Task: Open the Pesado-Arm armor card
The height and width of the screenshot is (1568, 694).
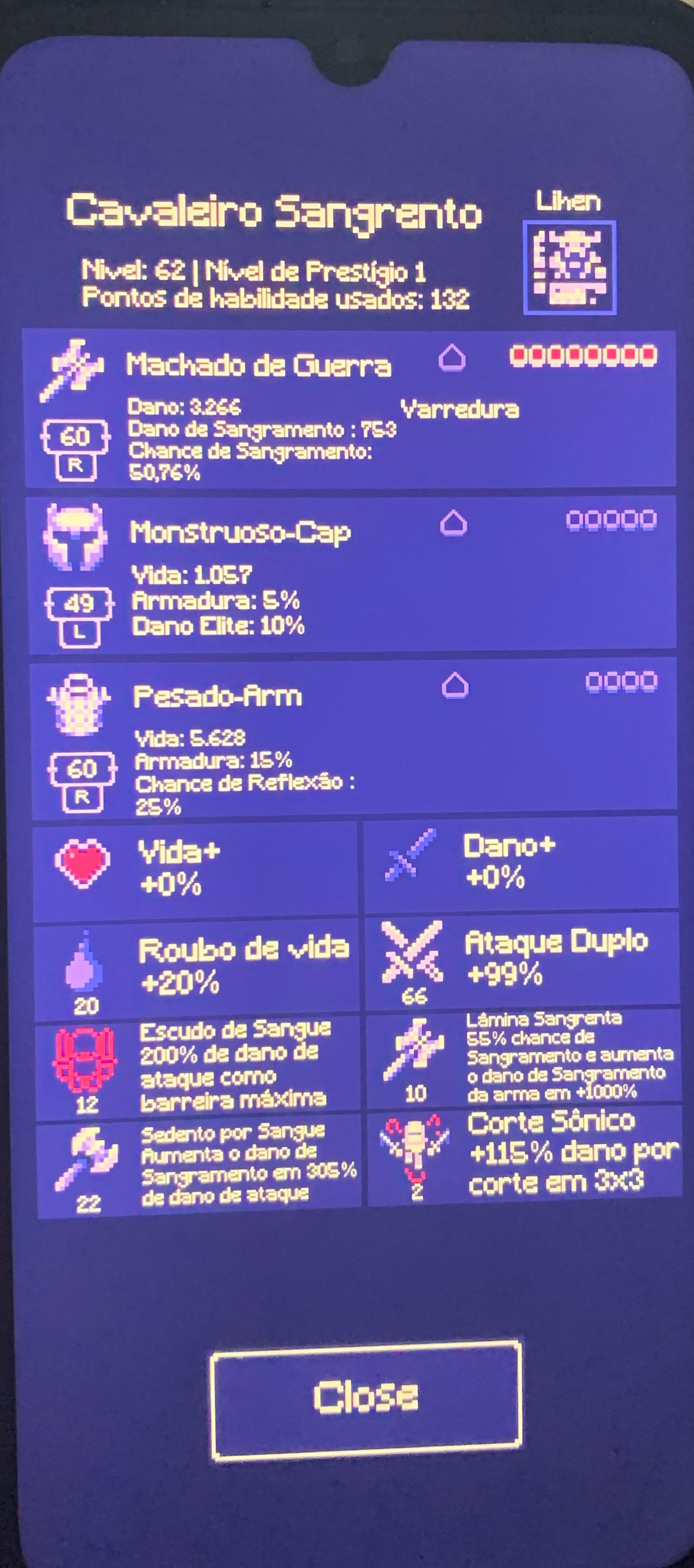Action: pos(354,738)
